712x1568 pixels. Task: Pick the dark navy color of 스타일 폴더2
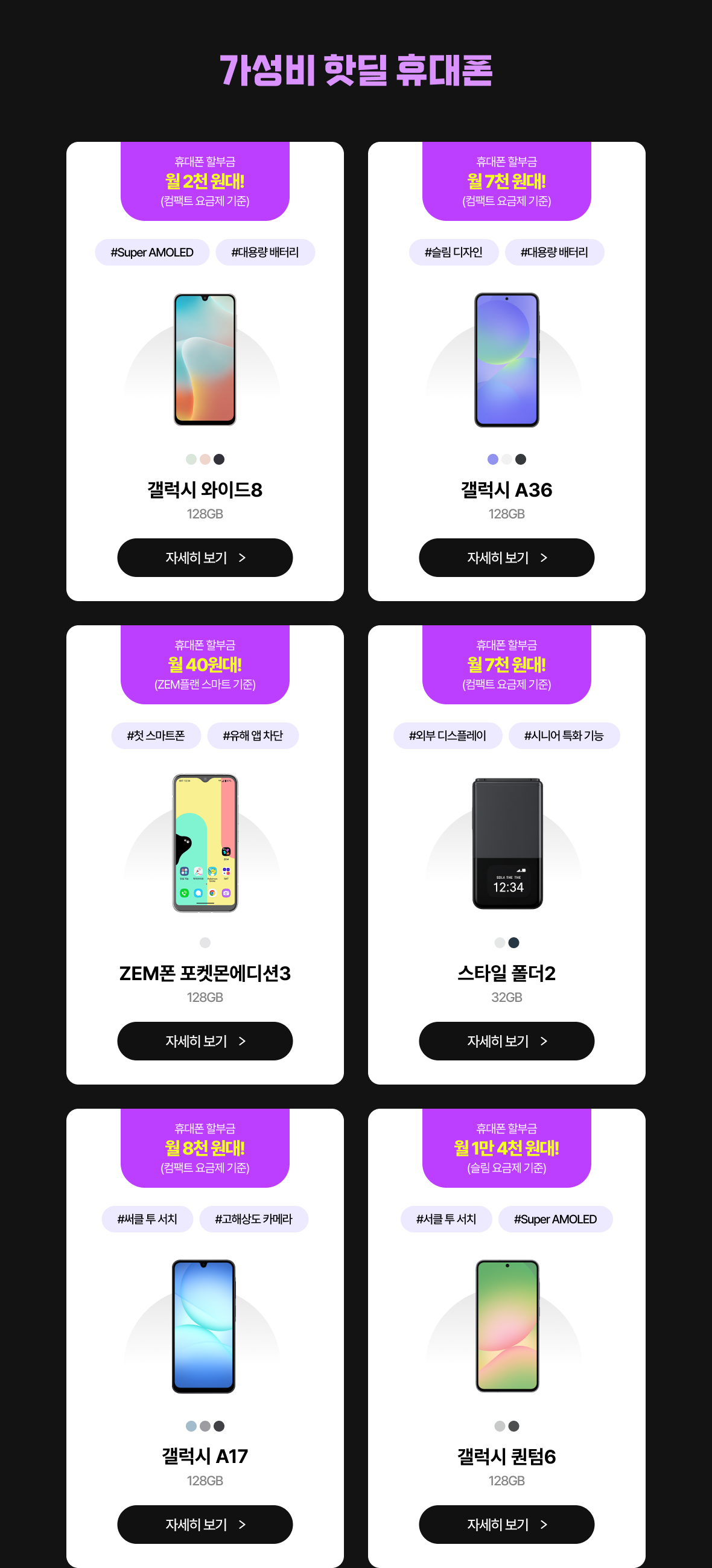point(513,943)
